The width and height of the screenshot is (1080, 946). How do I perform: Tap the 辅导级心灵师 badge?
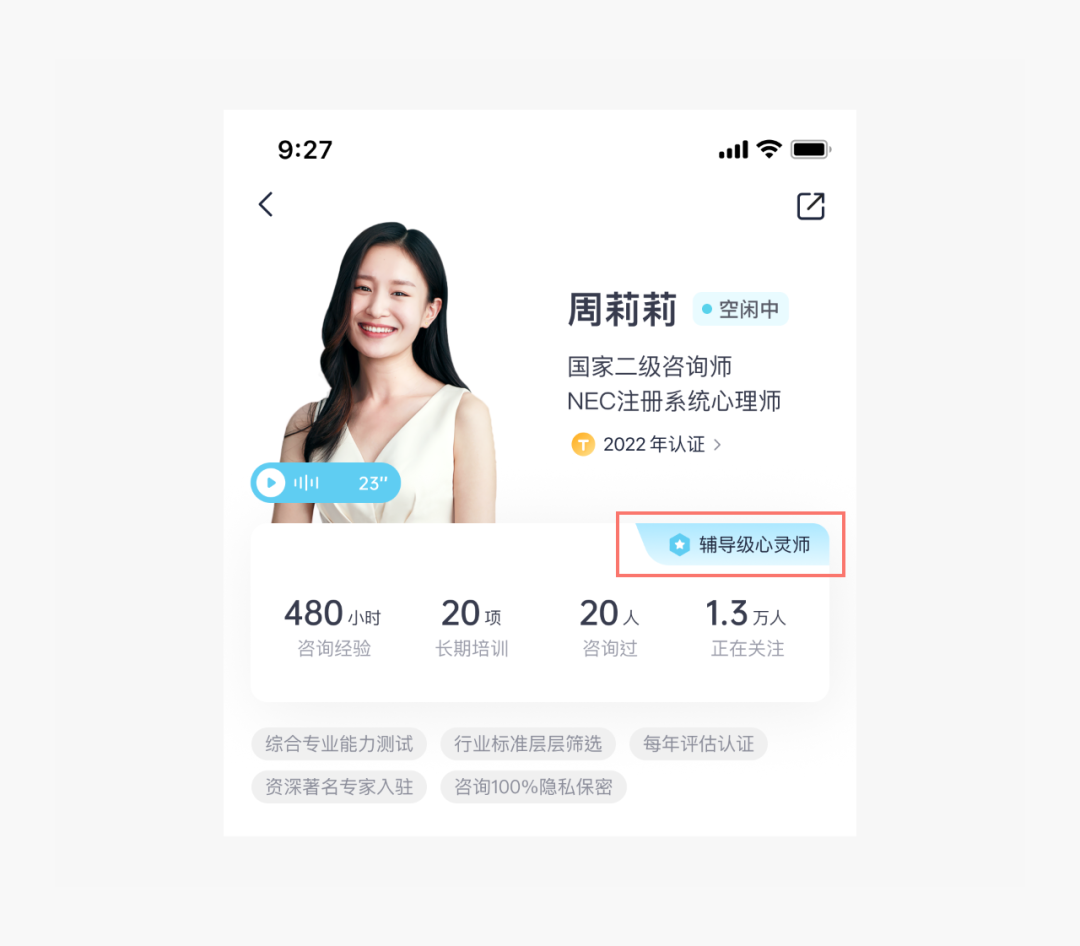click(x=740, y=545)
